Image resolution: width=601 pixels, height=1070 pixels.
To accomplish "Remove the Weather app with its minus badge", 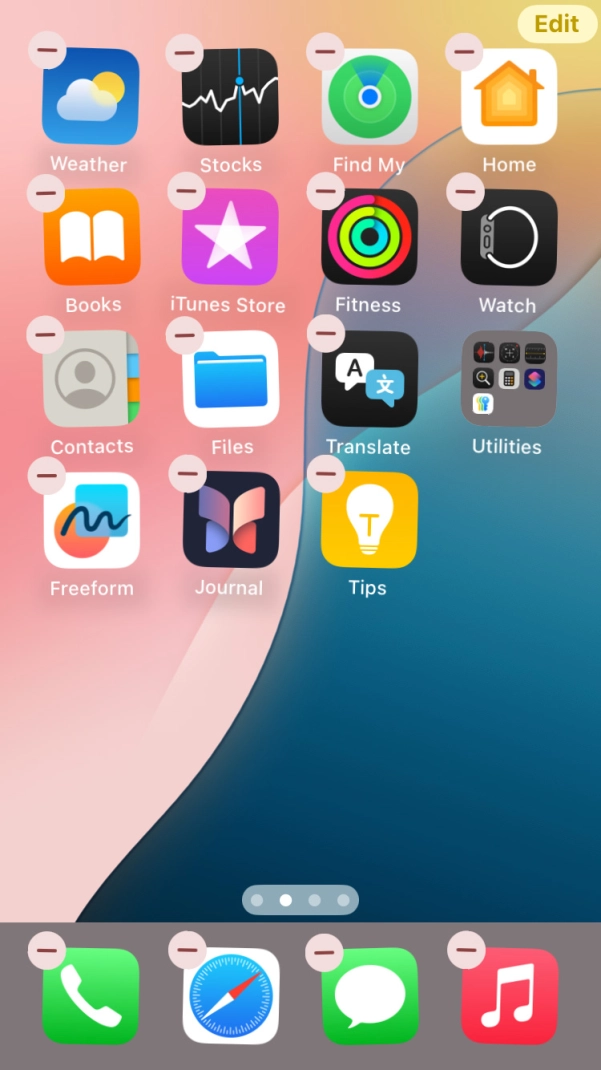I will tap(47, 50).
